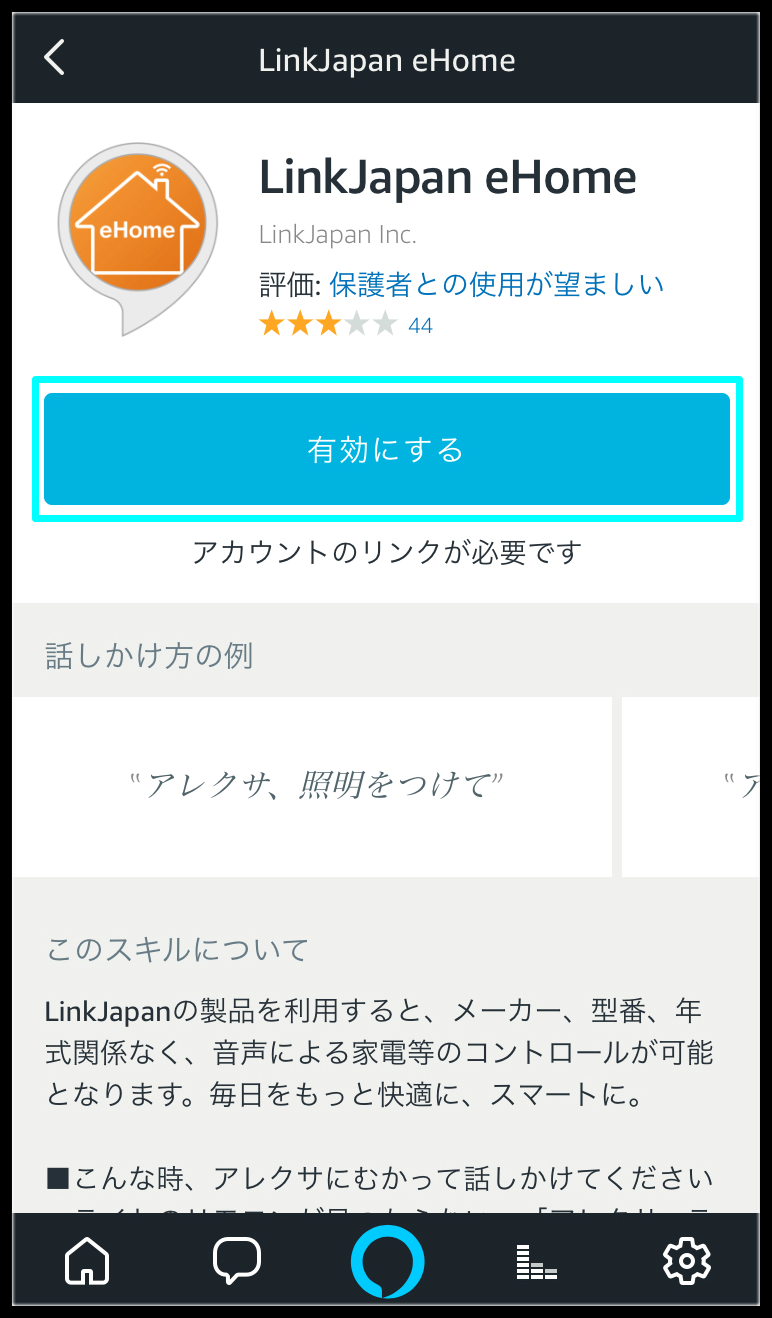Open the Home tab in bottom bar
The width and height of the screenshot is (772, 1318).
pyautogui.click(x=88, y=1261)
